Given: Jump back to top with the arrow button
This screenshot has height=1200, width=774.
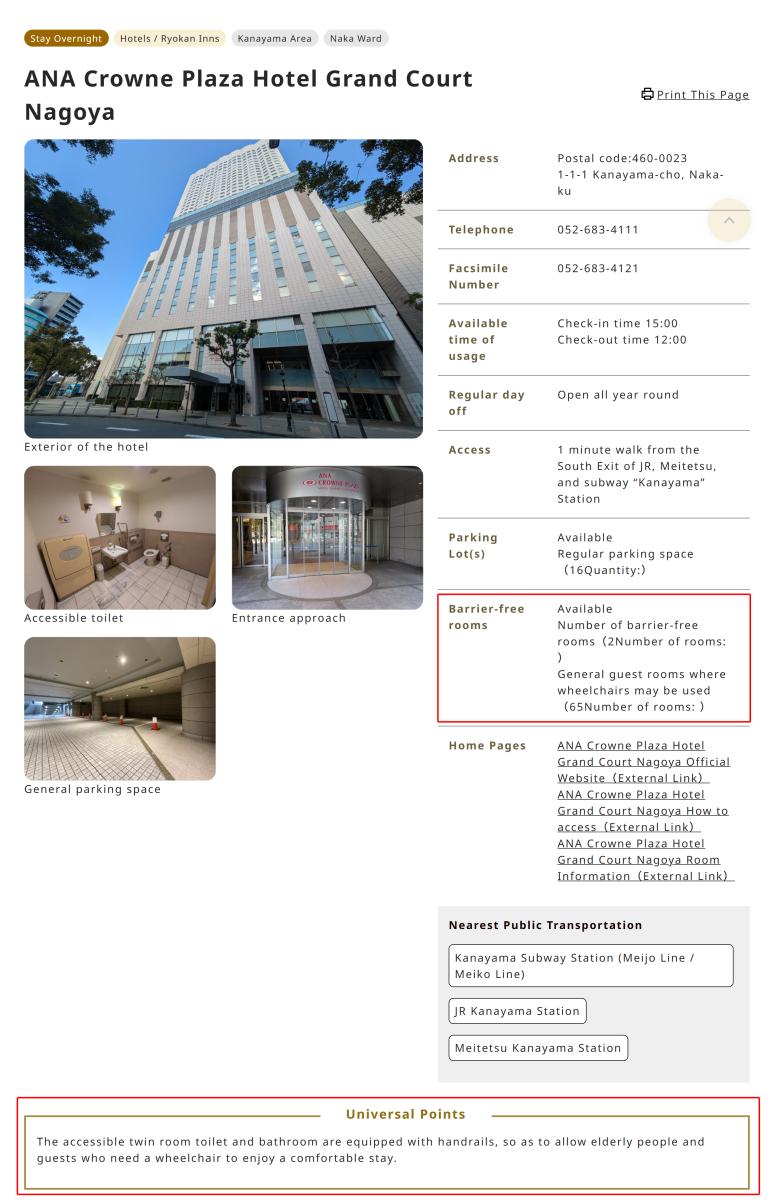Looking at the screenshot, I should point(729,220).
